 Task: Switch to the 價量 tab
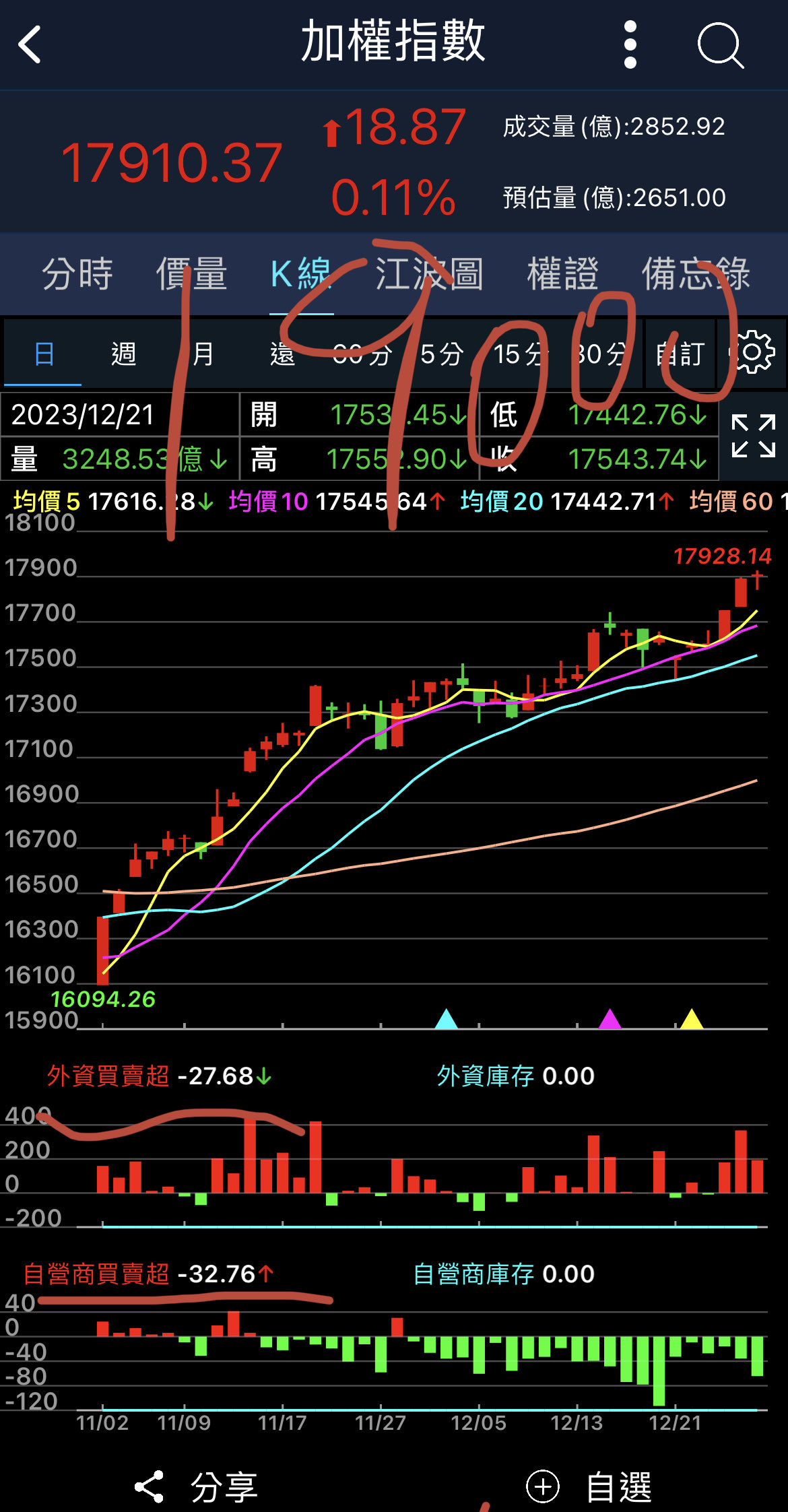click(x=191, y=274)
